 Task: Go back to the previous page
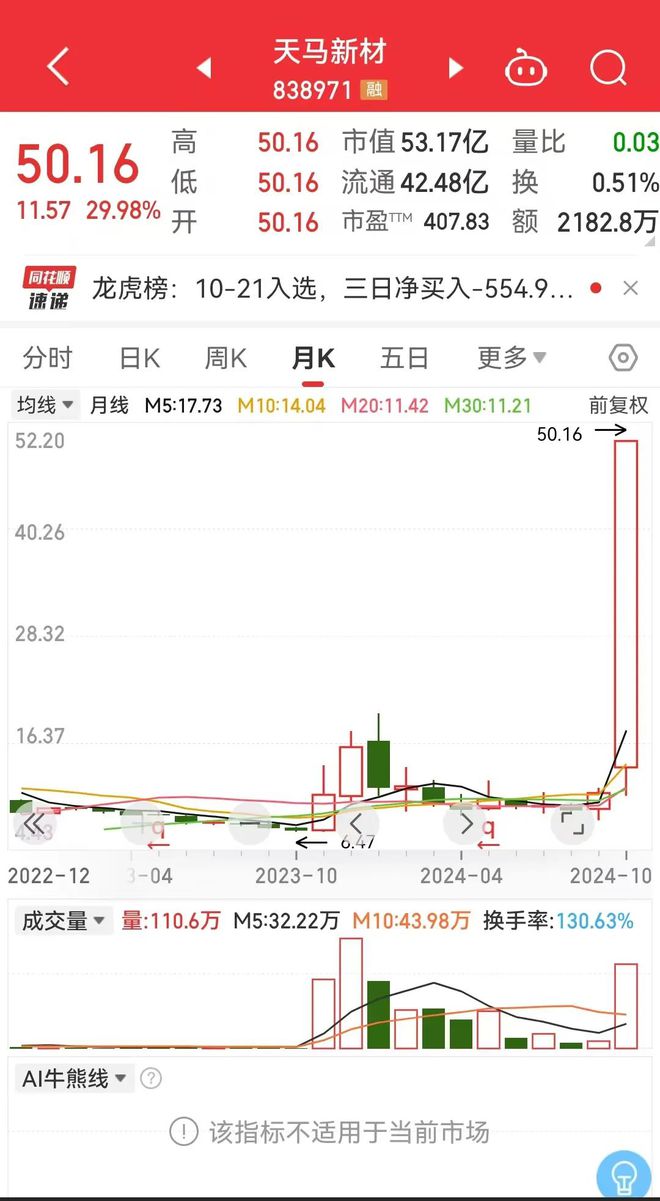(58, 67)
